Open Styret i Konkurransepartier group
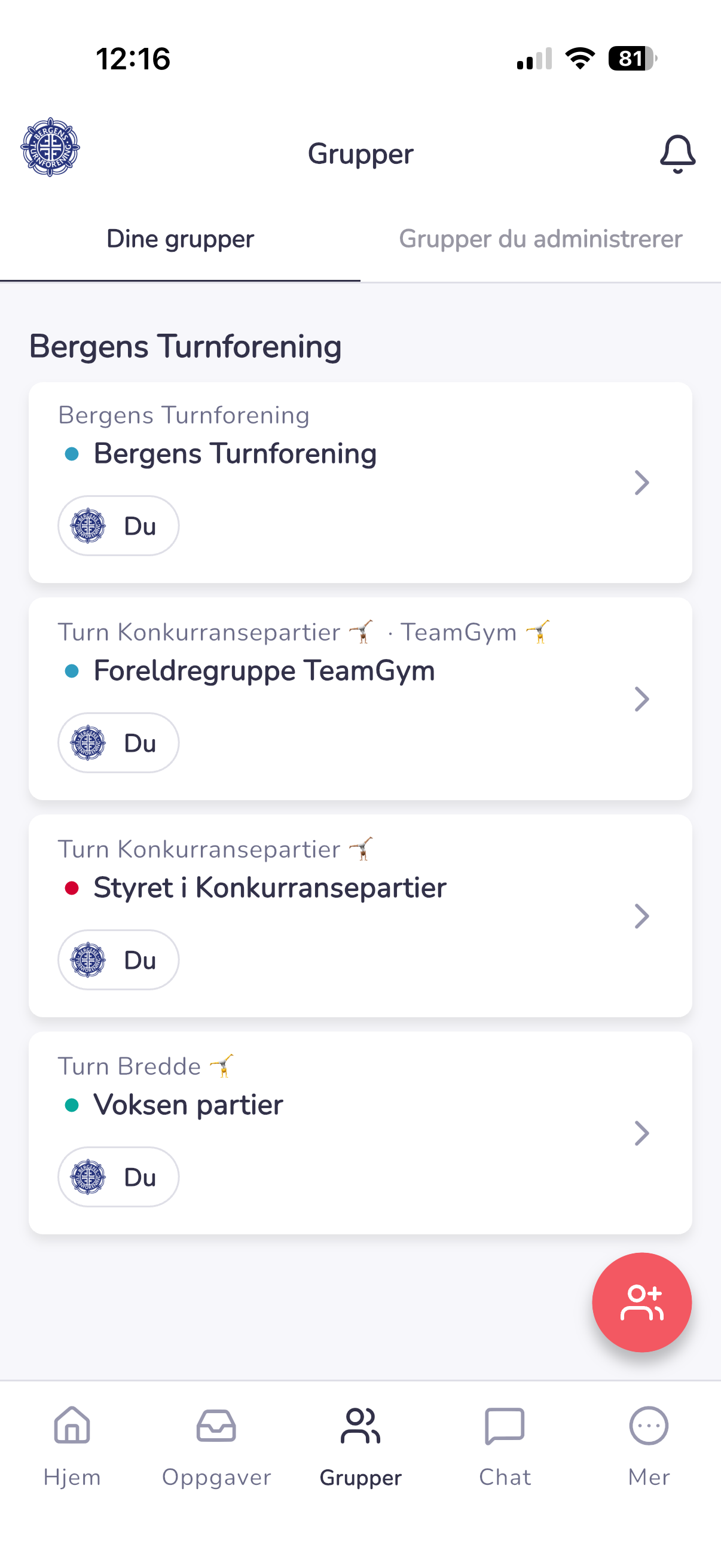Viewport: 721px width, 1568px height. coord(360,916)
